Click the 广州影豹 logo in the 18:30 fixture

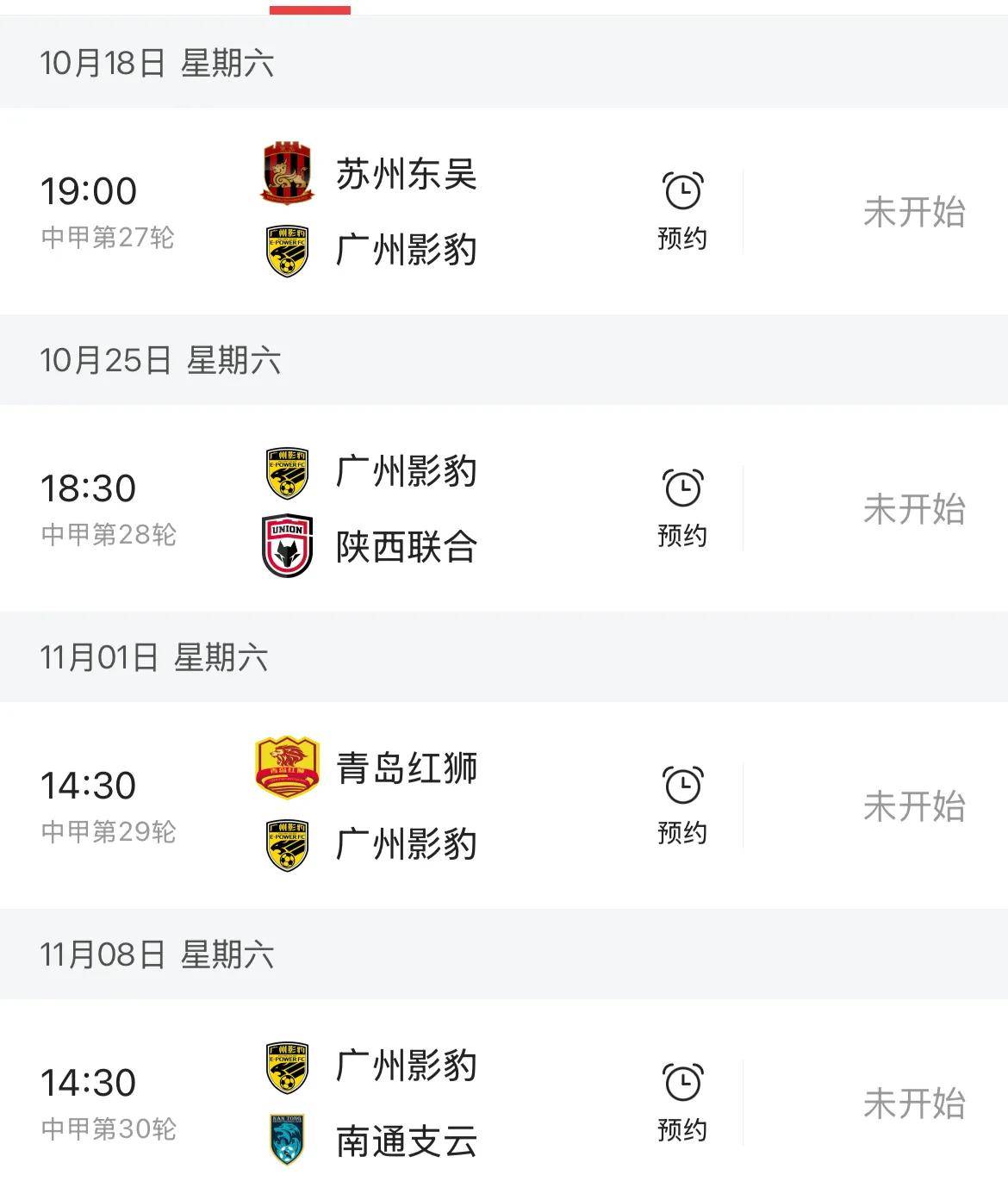(x=286, y=470)
